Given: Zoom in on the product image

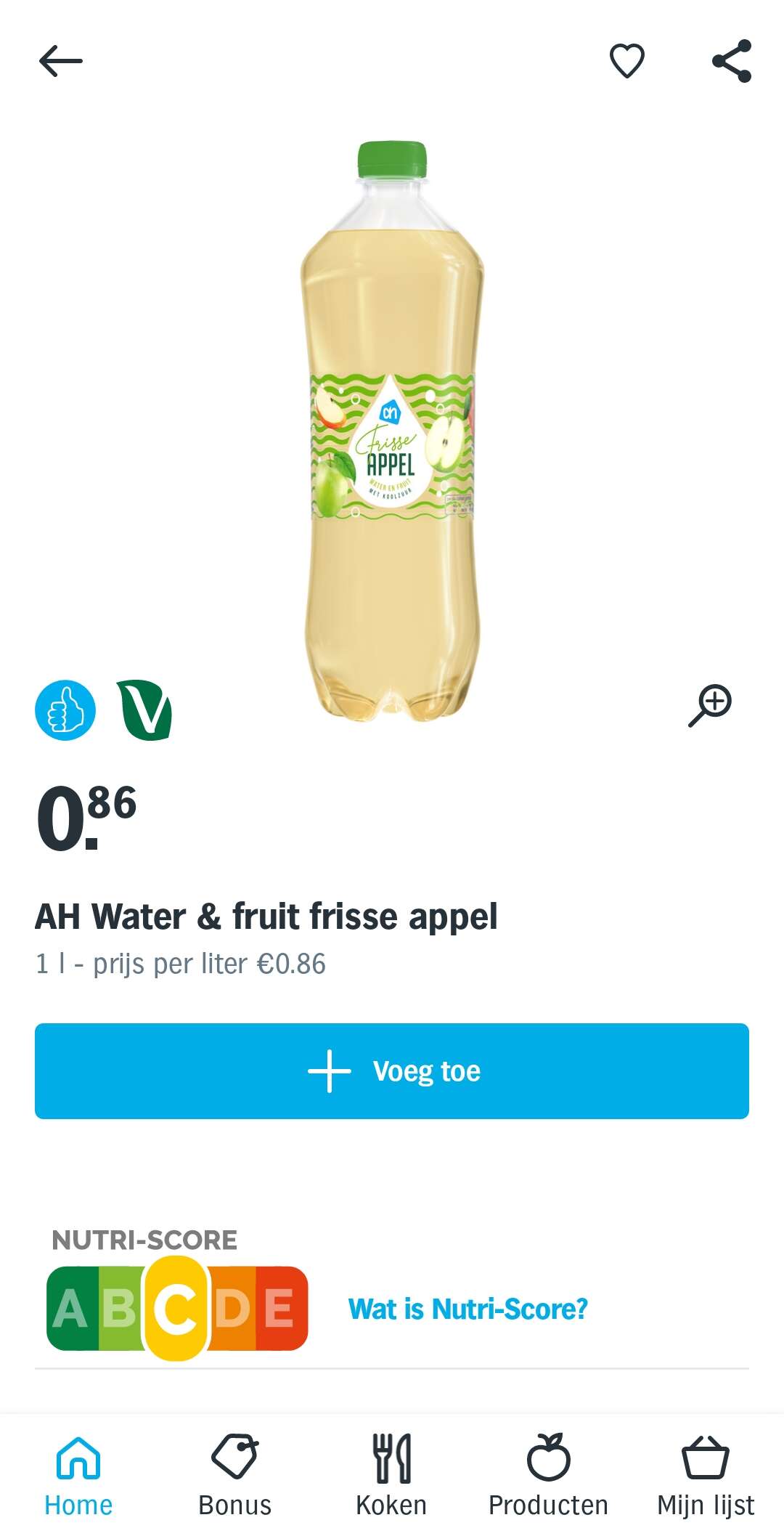Looking at the screenshot, I should pos(710,704).
